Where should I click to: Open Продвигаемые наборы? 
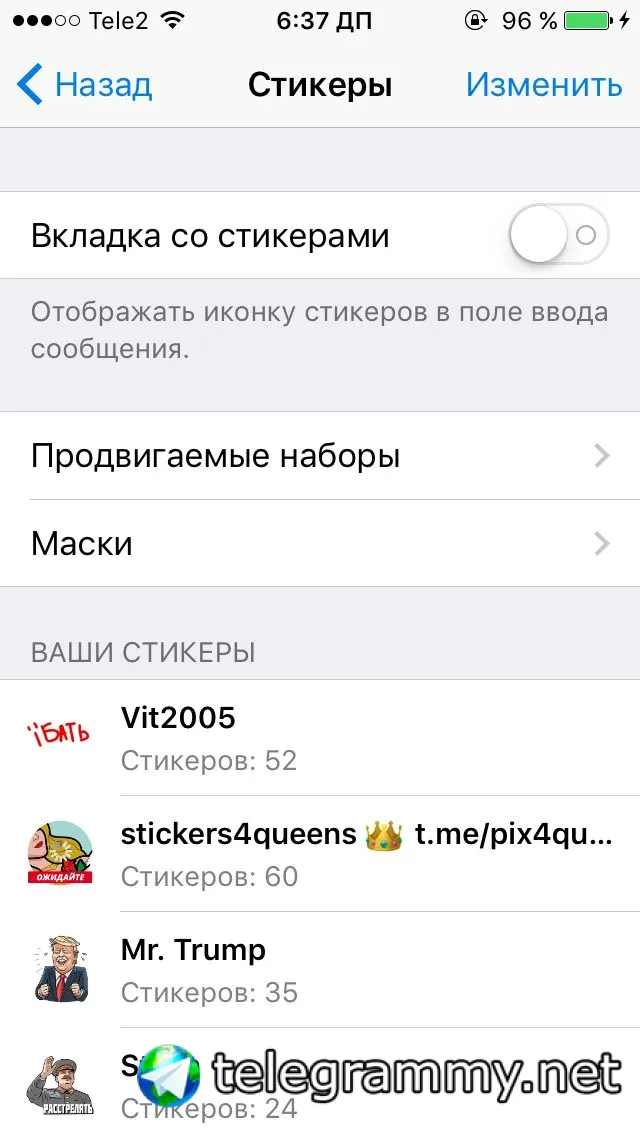click(320, 456)
